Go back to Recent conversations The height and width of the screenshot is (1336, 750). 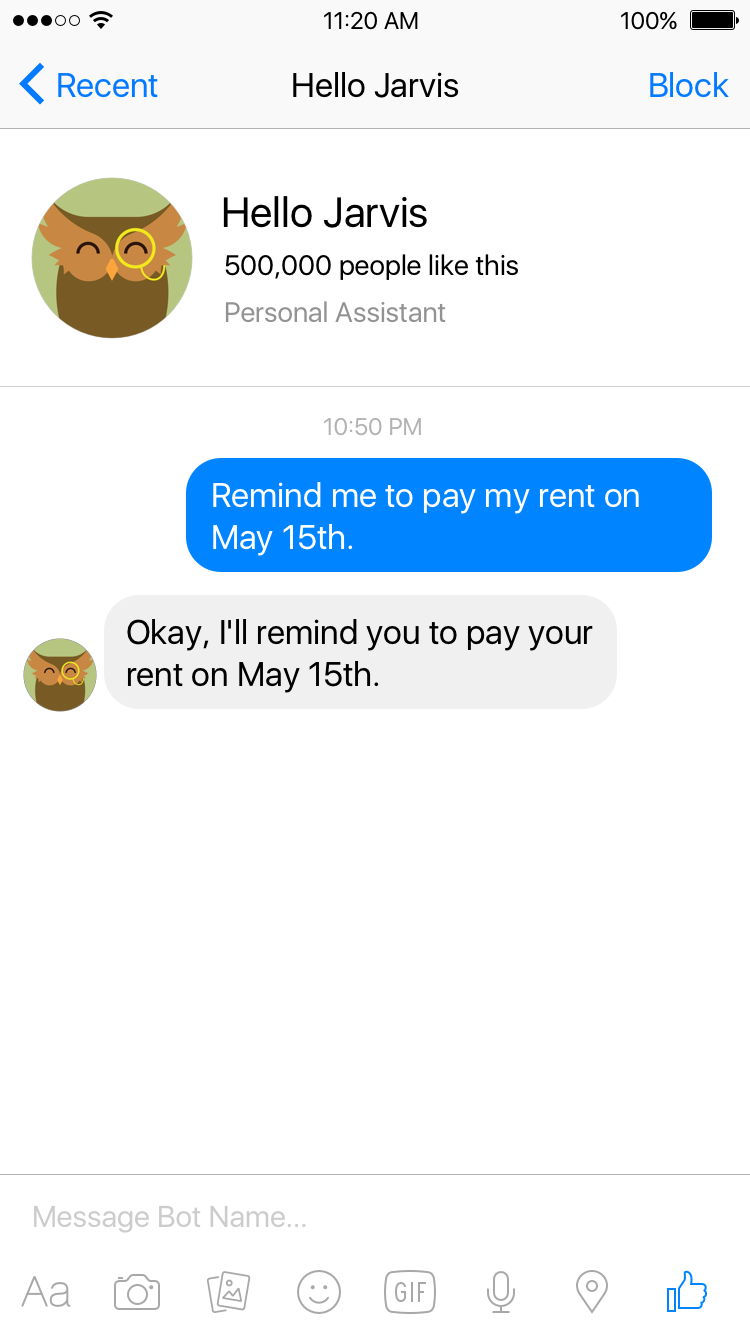tap(88, 86)
